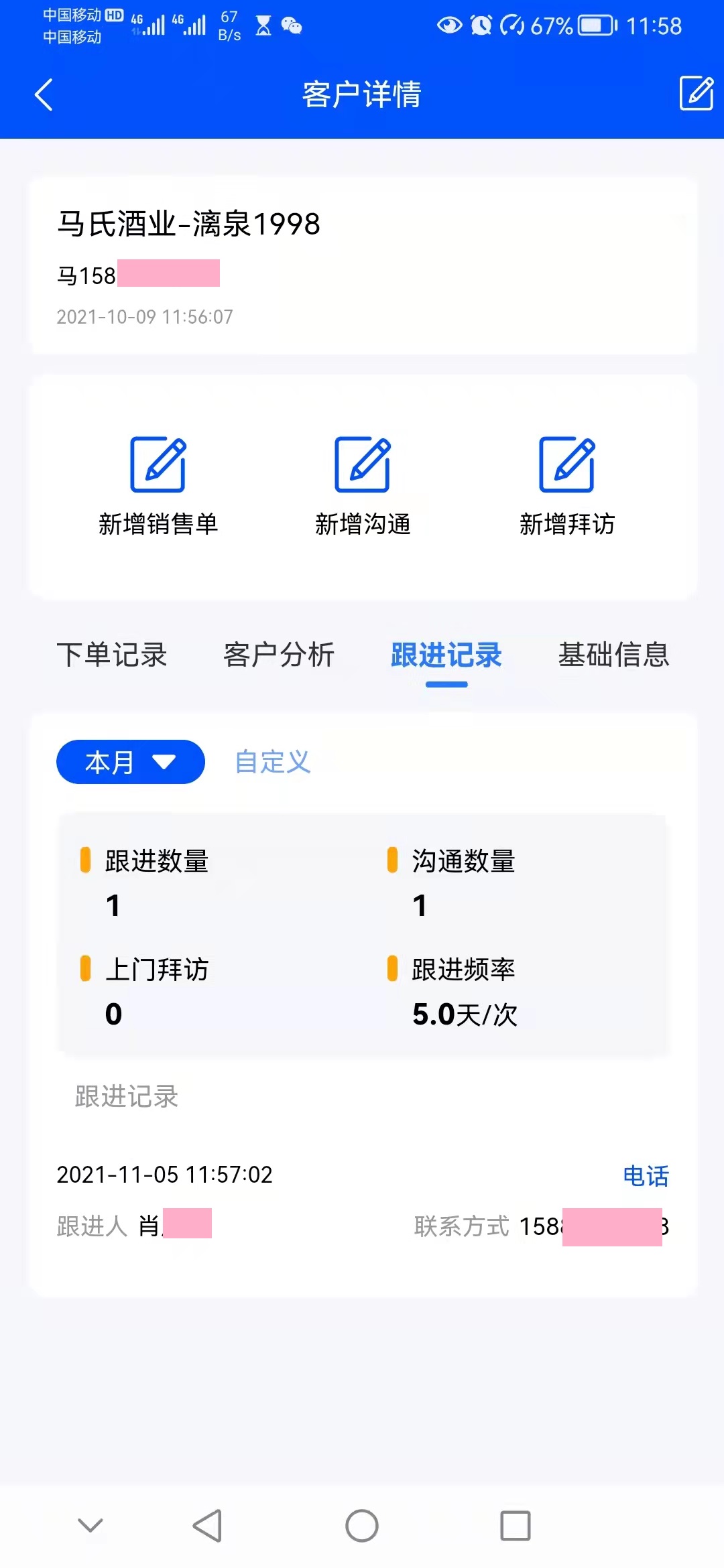Select the 电话 follow-up type label
Viewport: 724px width, 1568px height.
(646, 1175)
